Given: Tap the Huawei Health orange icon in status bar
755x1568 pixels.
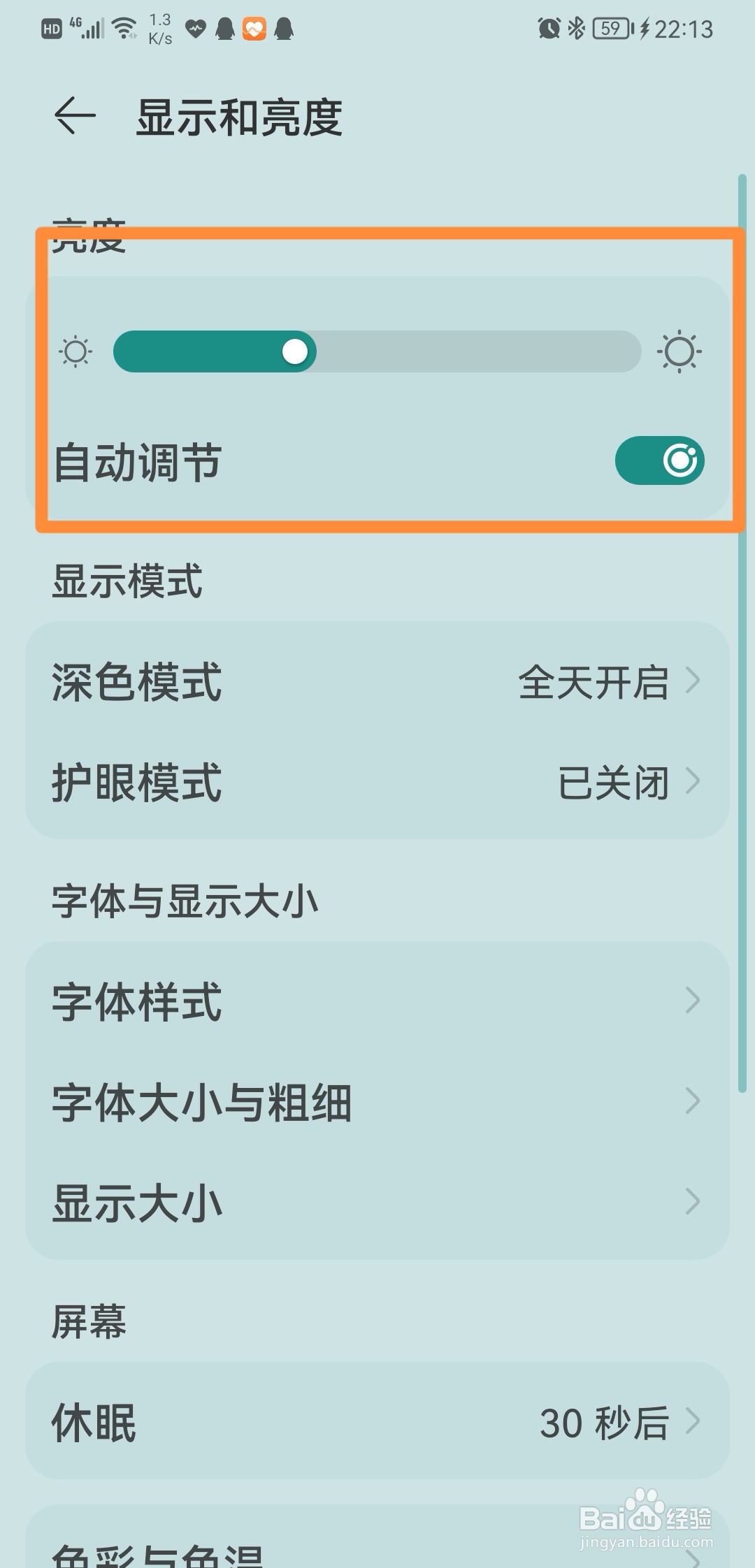Looking at the screenshot, I should 254,28.
